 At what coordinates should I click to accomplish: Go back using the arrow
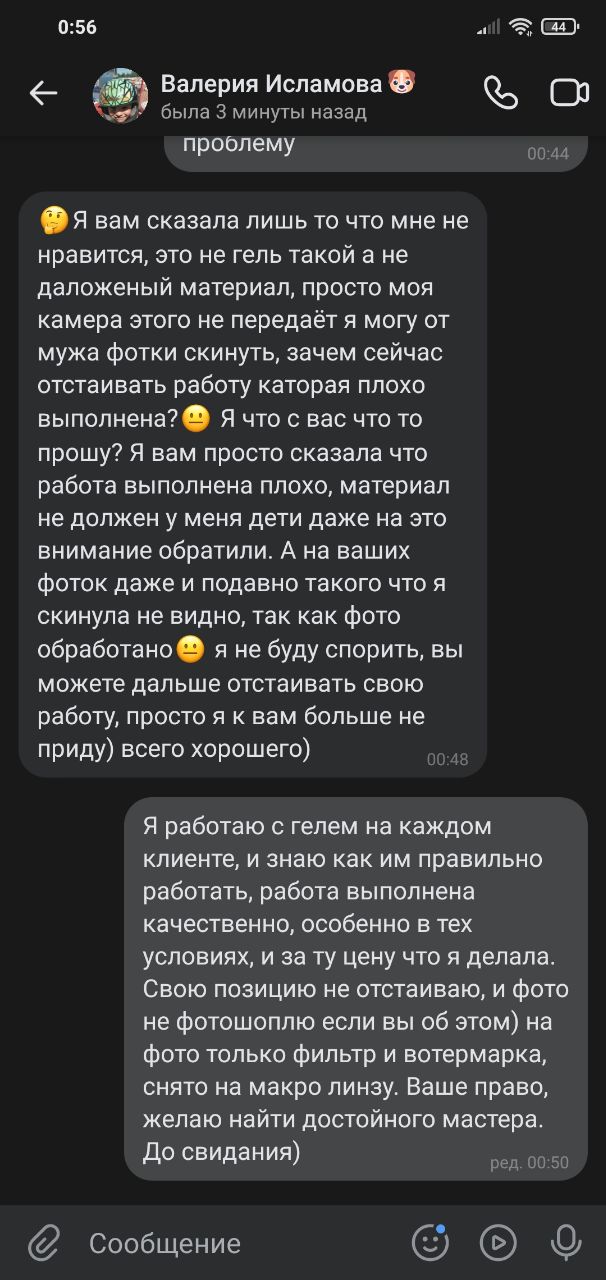(x=43, y=94)
